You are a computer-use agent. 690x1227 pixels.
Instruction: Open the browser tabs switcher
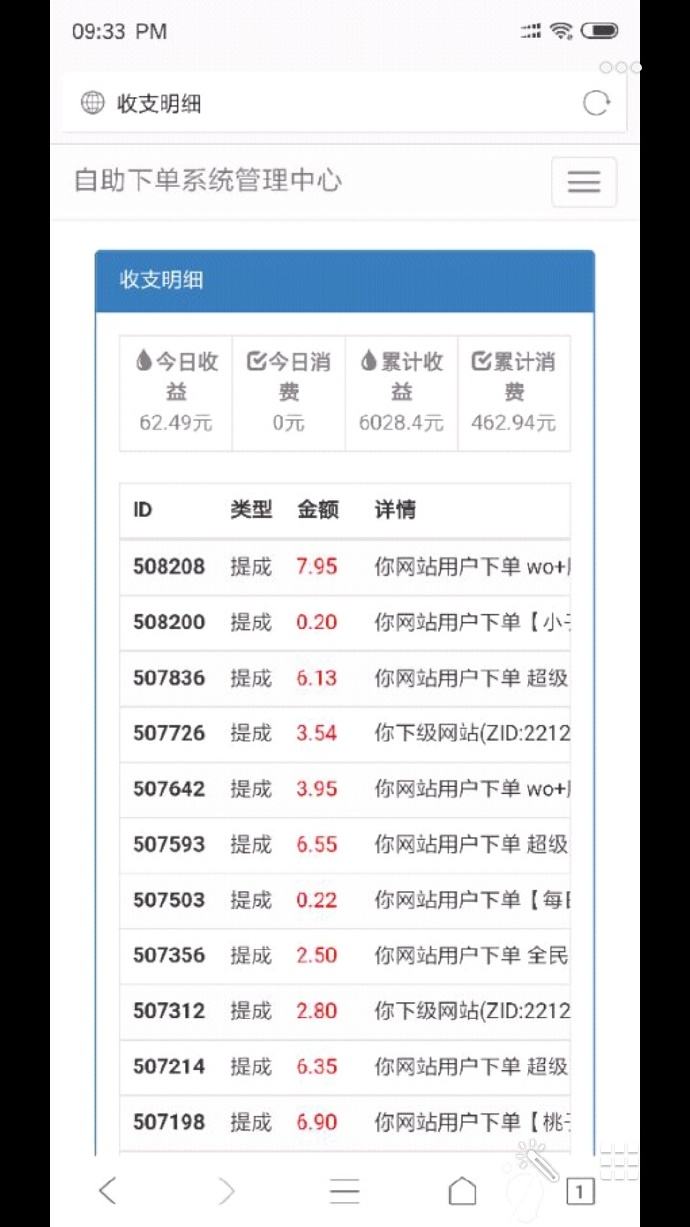pos(580,1190)
